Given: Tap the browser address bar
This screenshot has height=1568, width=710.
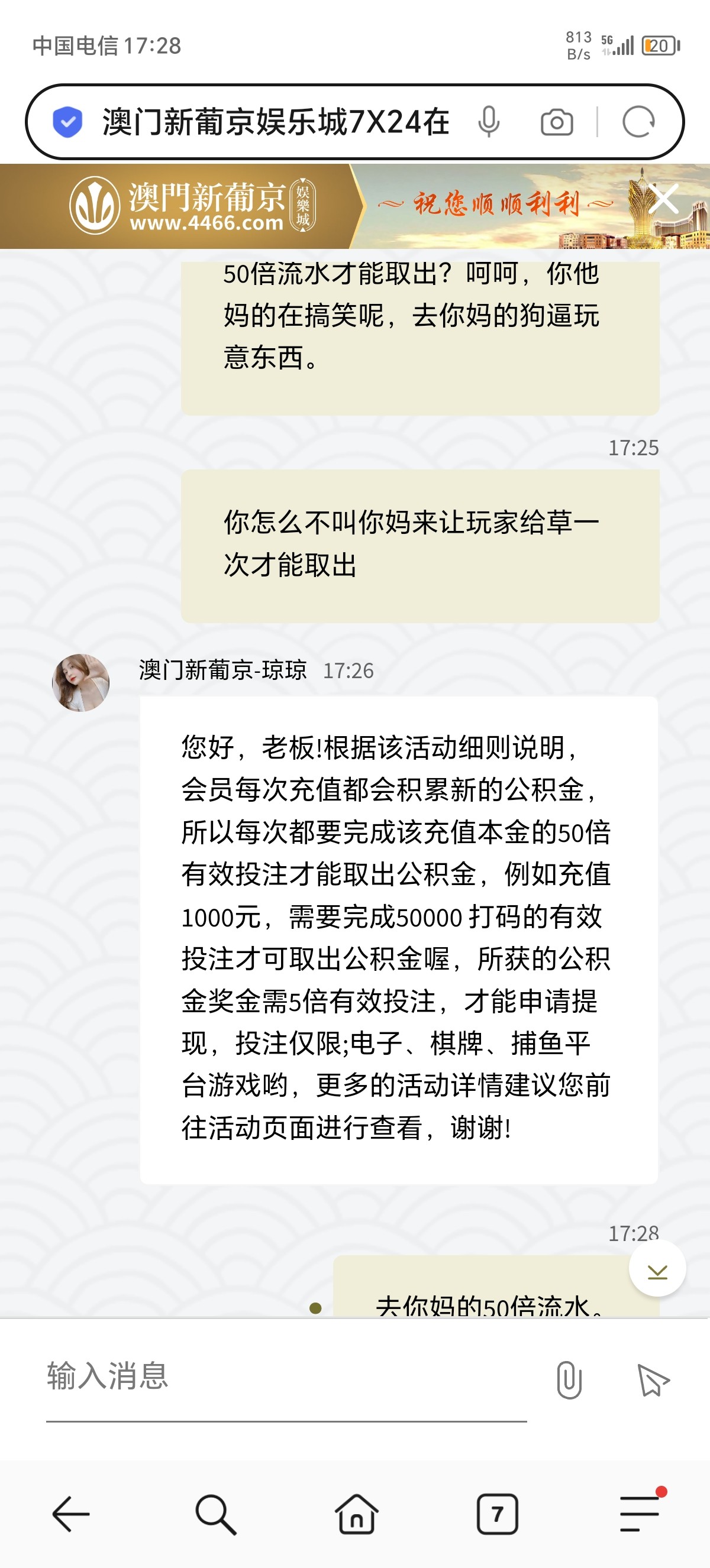Looking at the screenshot, I should point(274,122).
